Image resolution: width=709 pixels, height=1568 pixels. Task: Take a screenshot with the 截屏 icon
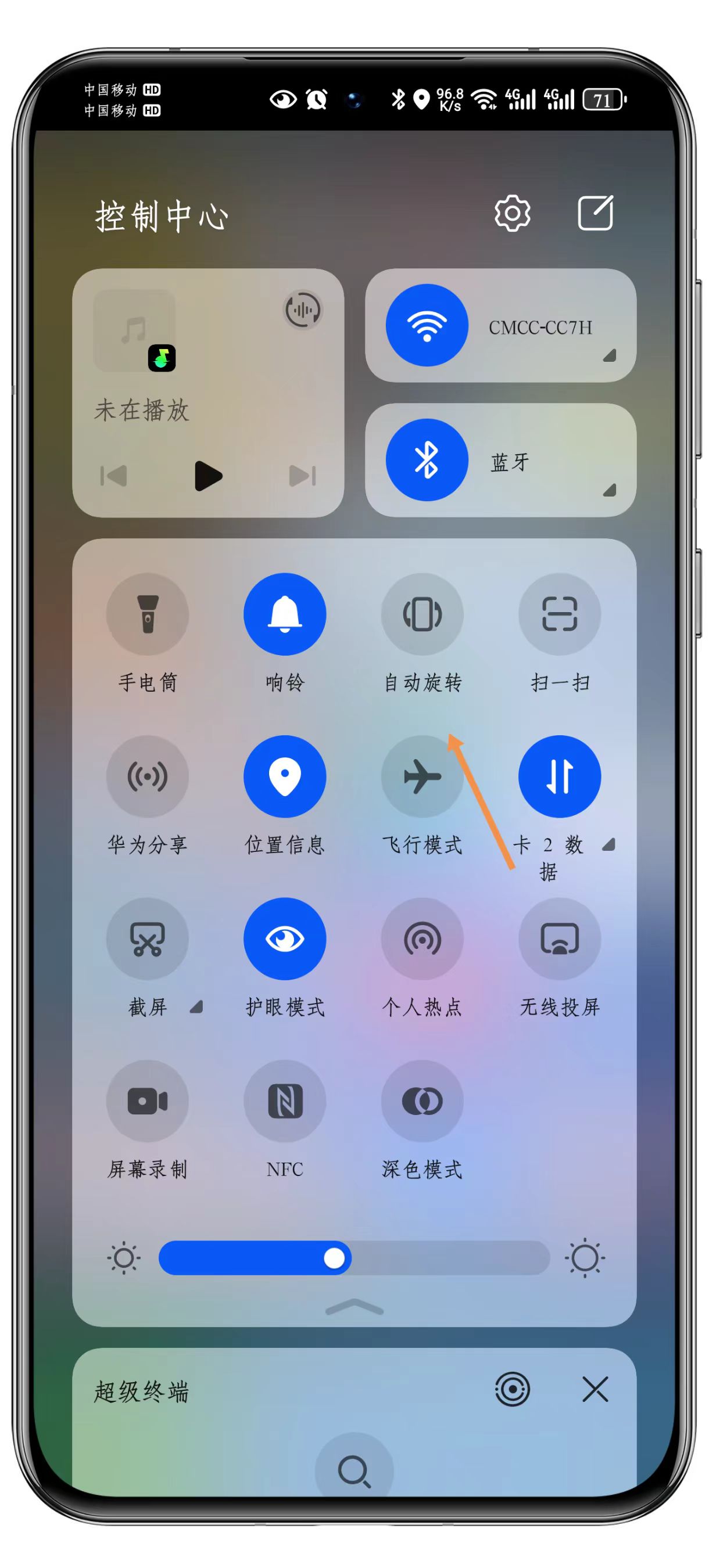pos(148,939)
